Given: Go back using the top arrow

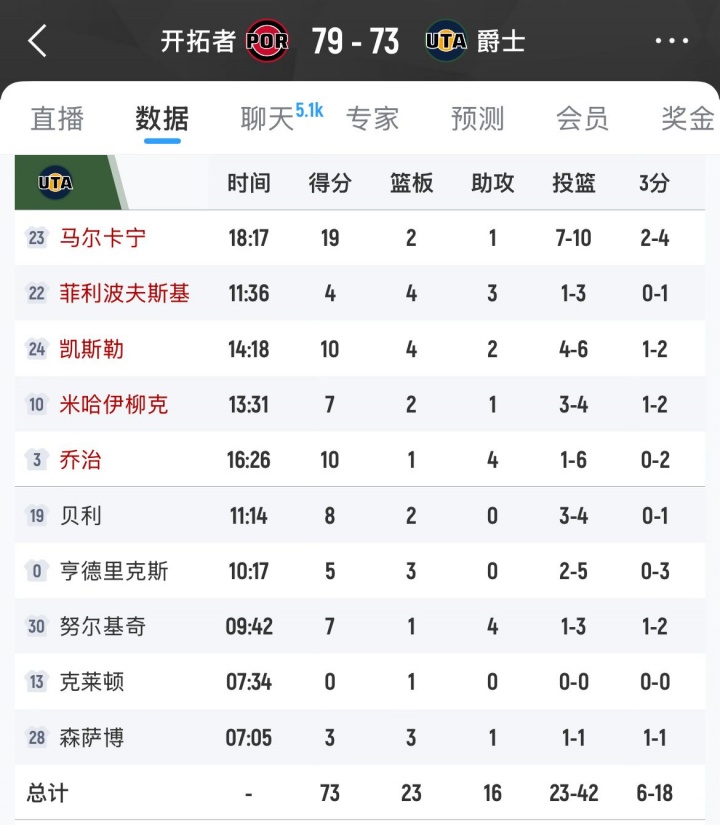Looking at the screenshot, I should point(38,41).
